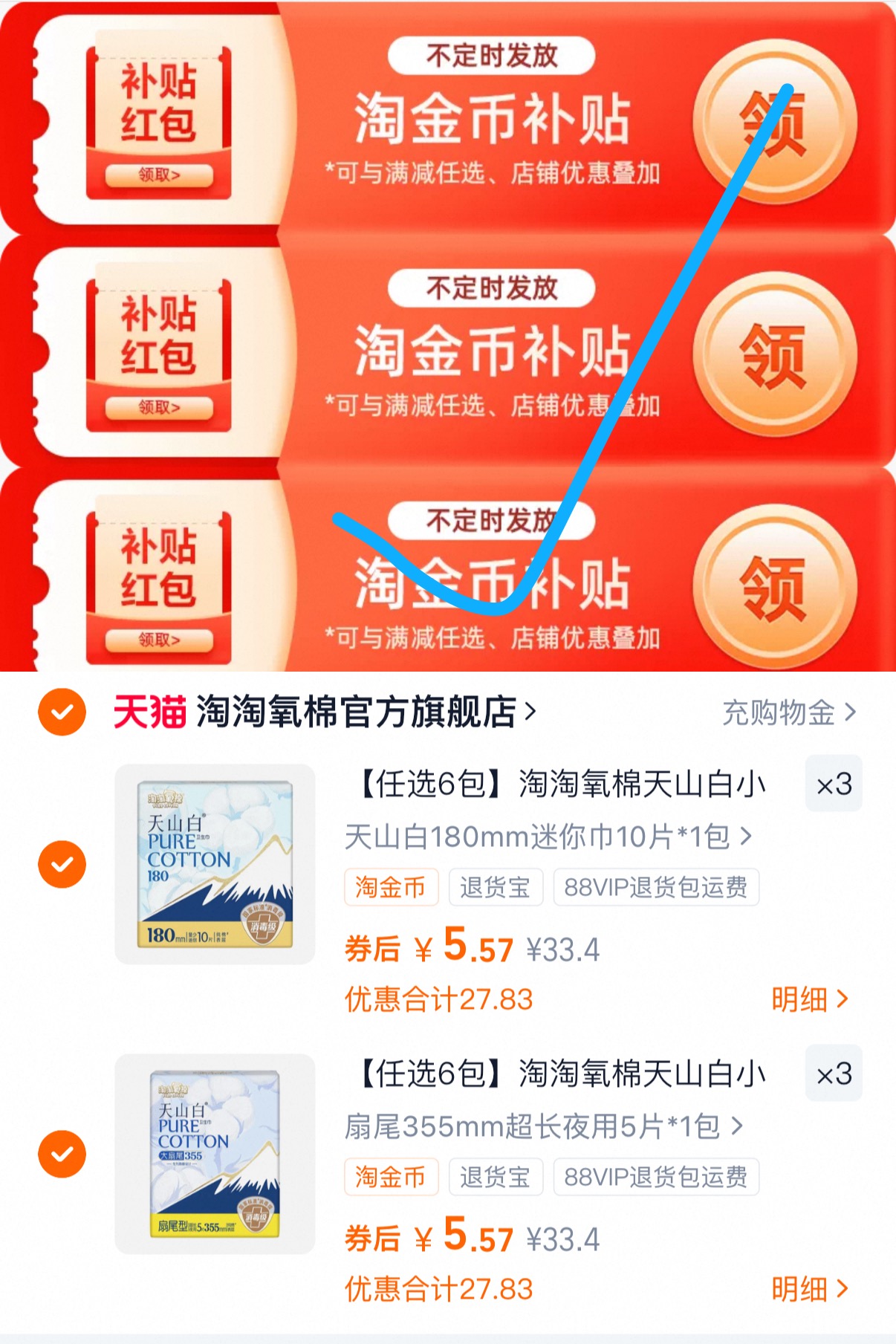Open the first 补贴红包 领取 envelope

[158, 176]
